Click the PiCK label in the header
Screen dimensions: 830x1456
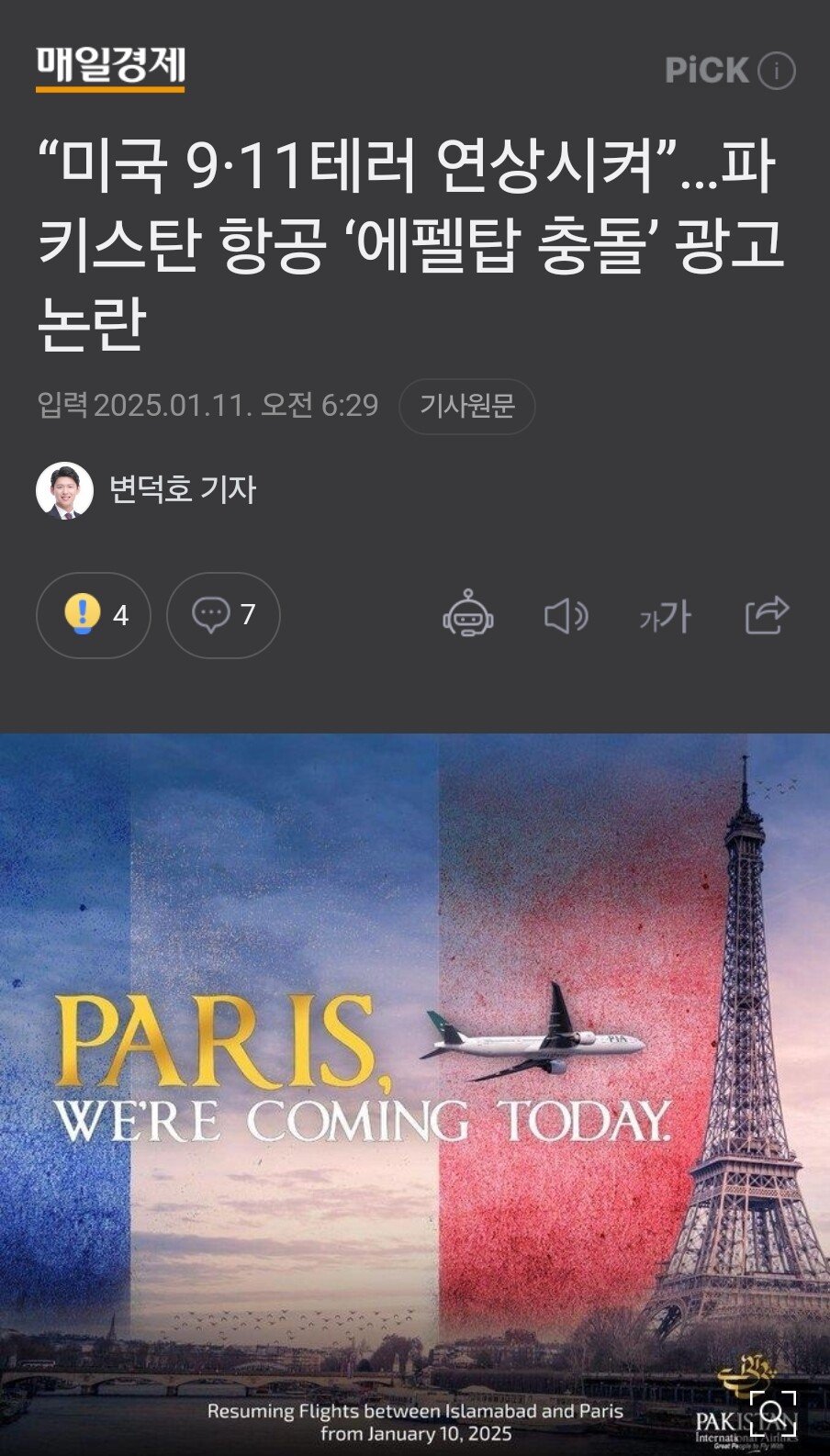tap(707, 66)
